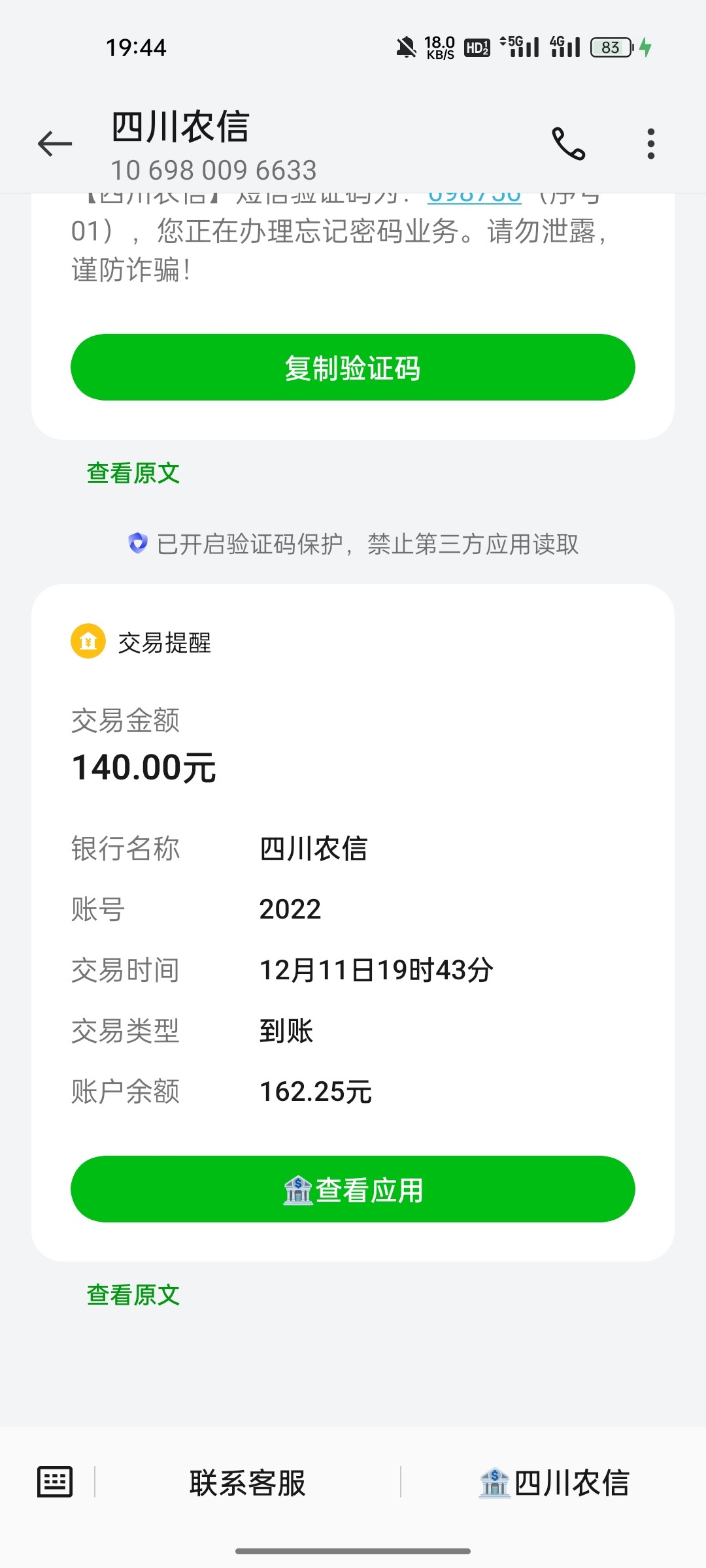Open the 四川农信 bottom menu item

[554, 1482]
